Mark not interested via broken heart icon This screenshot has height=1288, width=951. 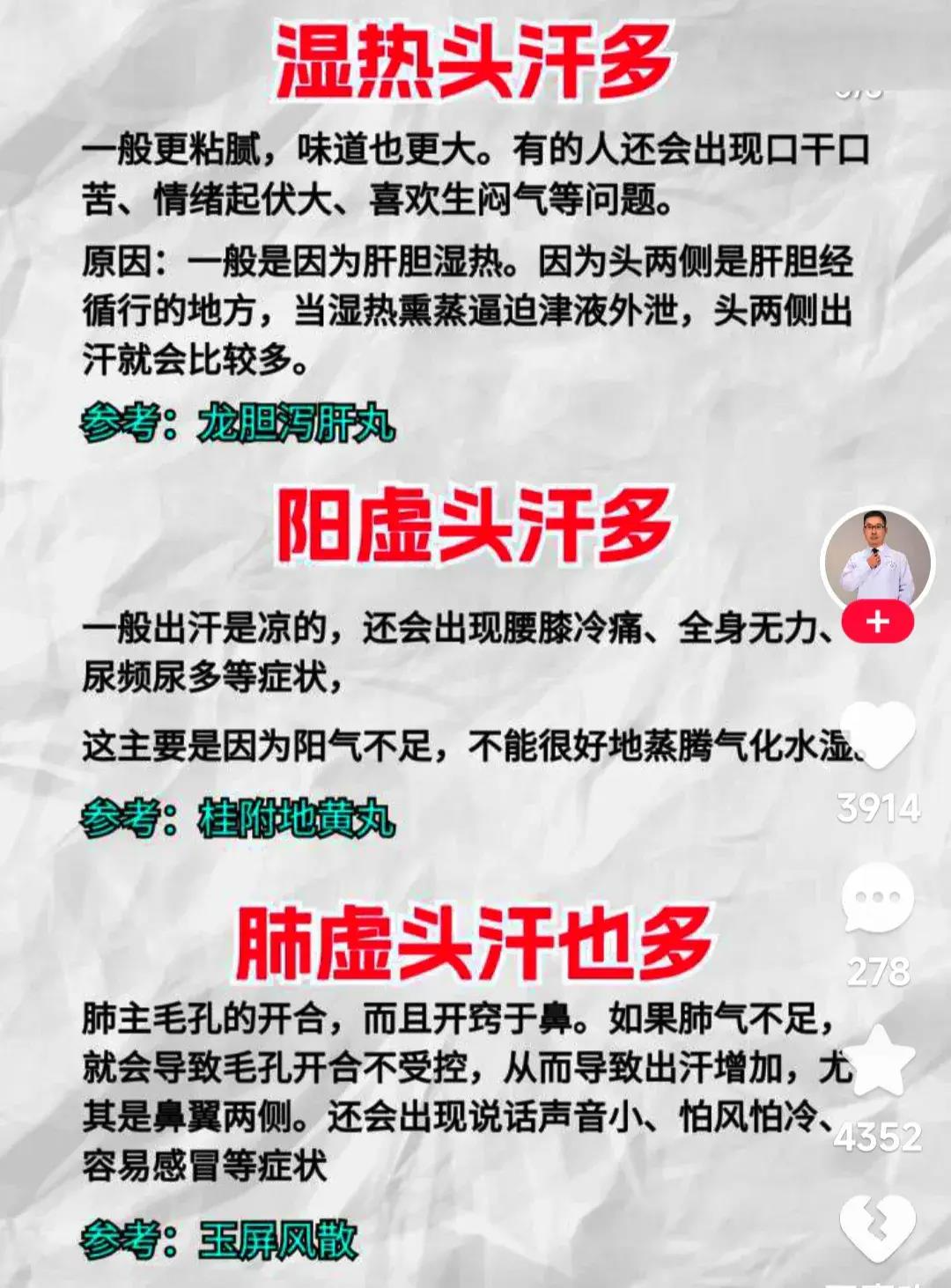pyautogui.click(x=878, y=1225)
